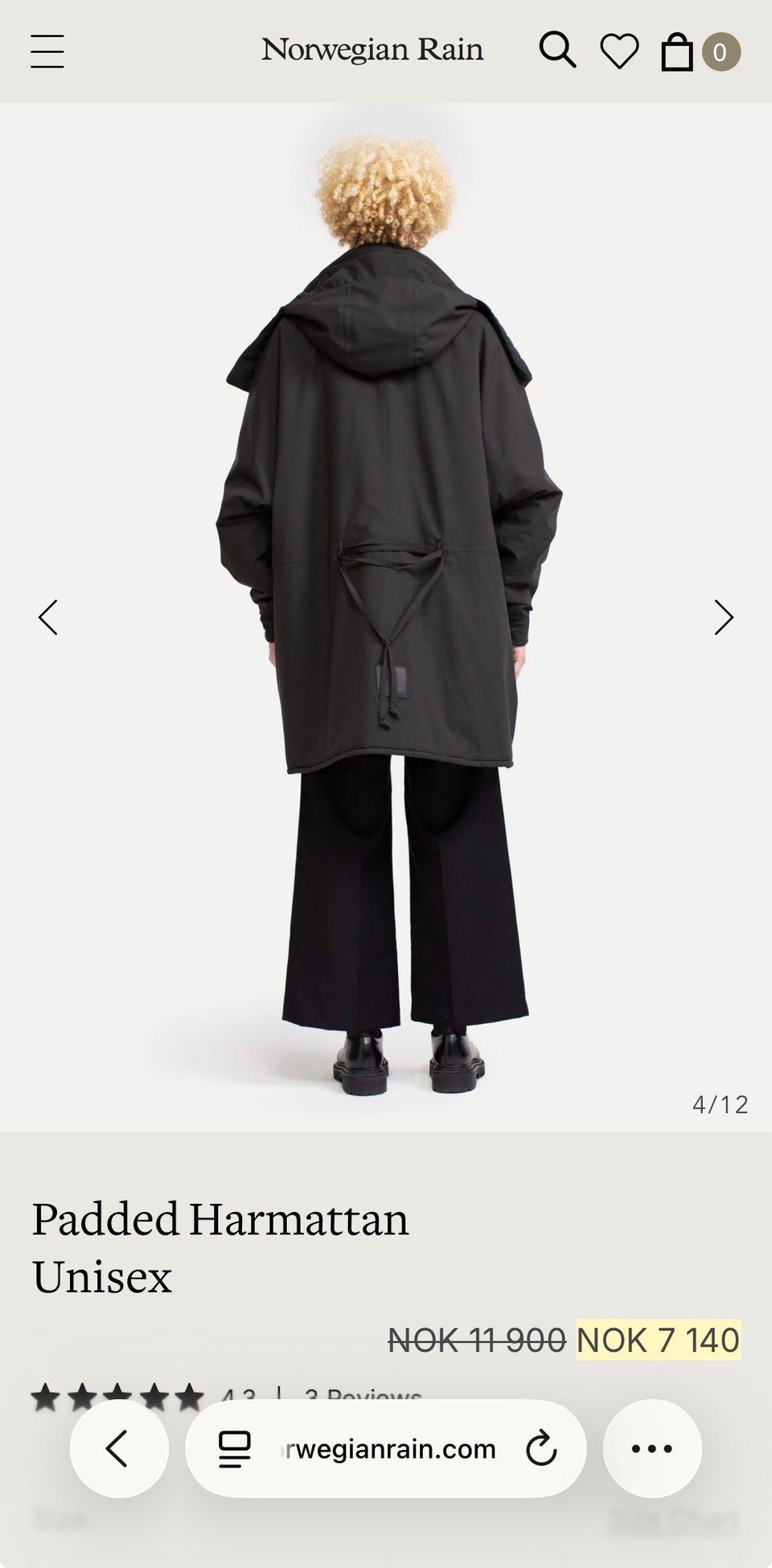772x1568 pixels.
Task: Open the page settings icon in address bar
Action: coord(235,1449)
